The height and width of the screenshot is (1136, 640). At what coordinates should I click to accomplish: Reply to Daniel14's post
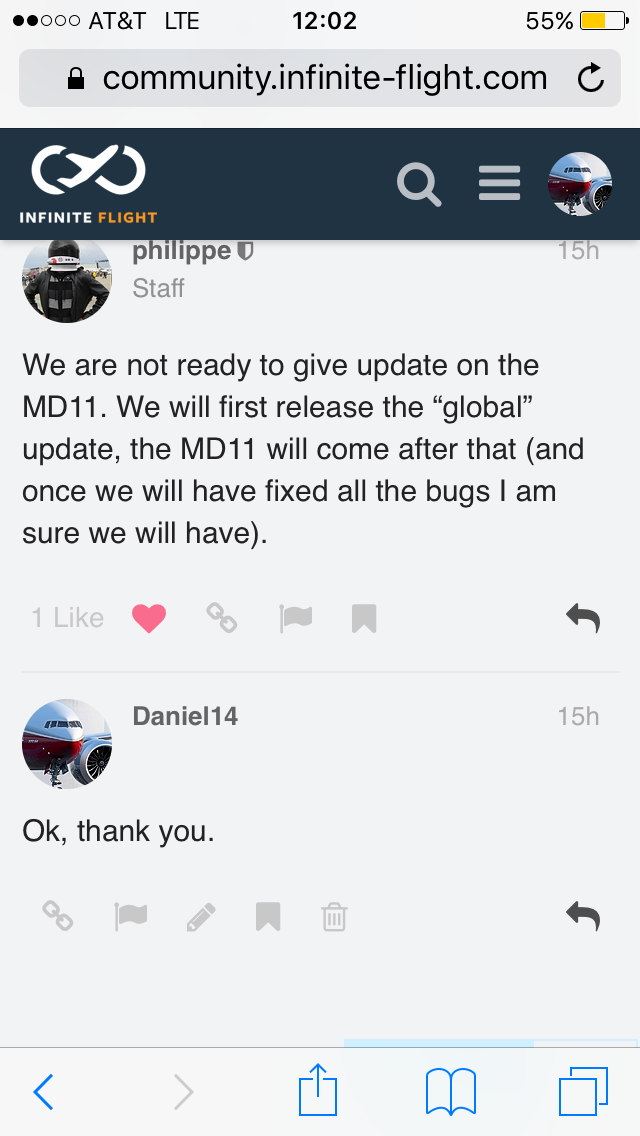[x=582, y=915]
